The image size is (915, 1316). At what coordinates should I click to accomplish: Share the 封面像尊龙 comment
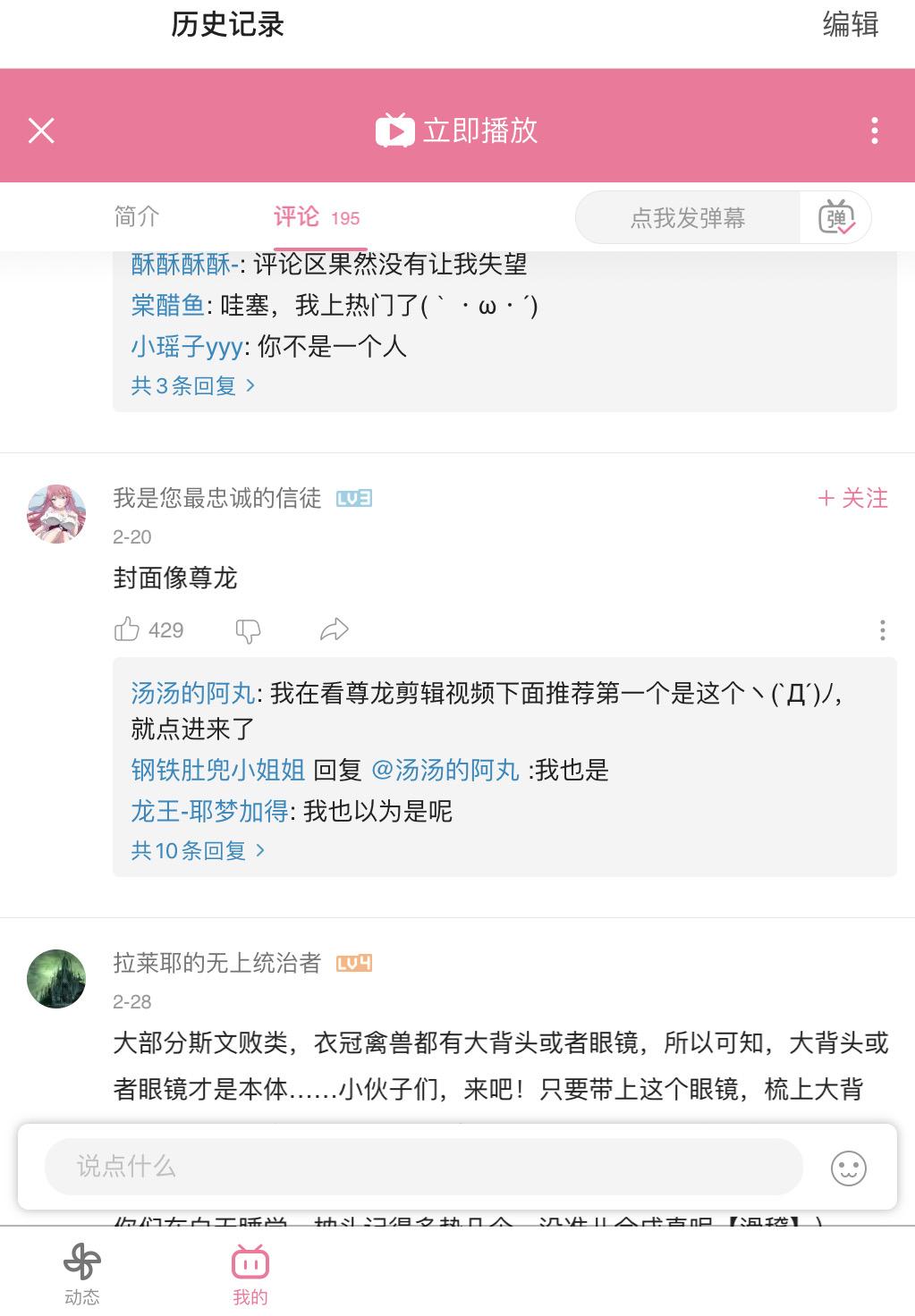(334, 629)
